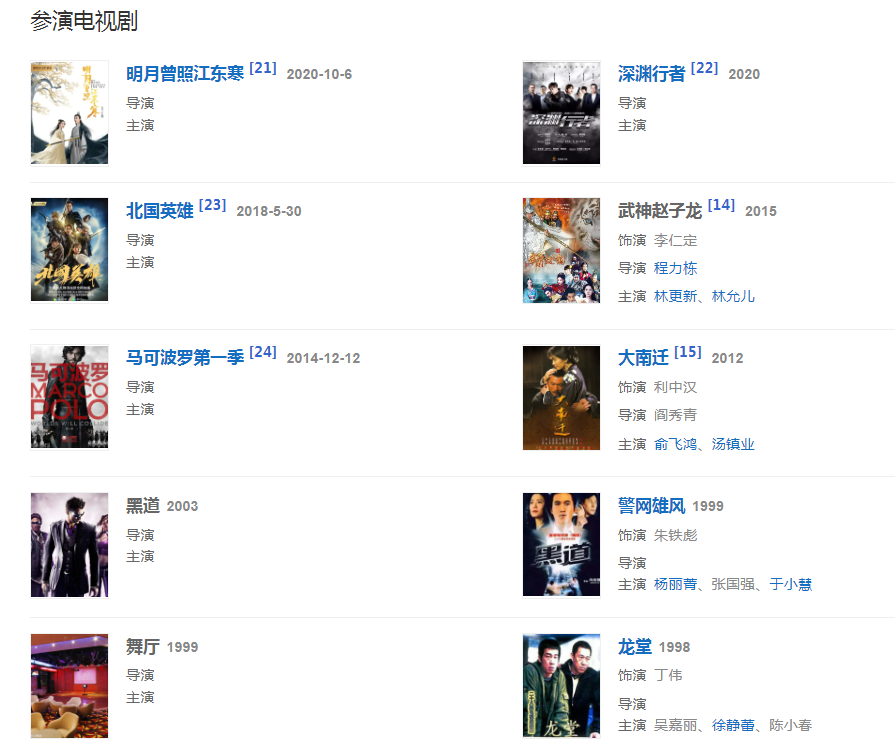View director 程力栋's page

675,268
